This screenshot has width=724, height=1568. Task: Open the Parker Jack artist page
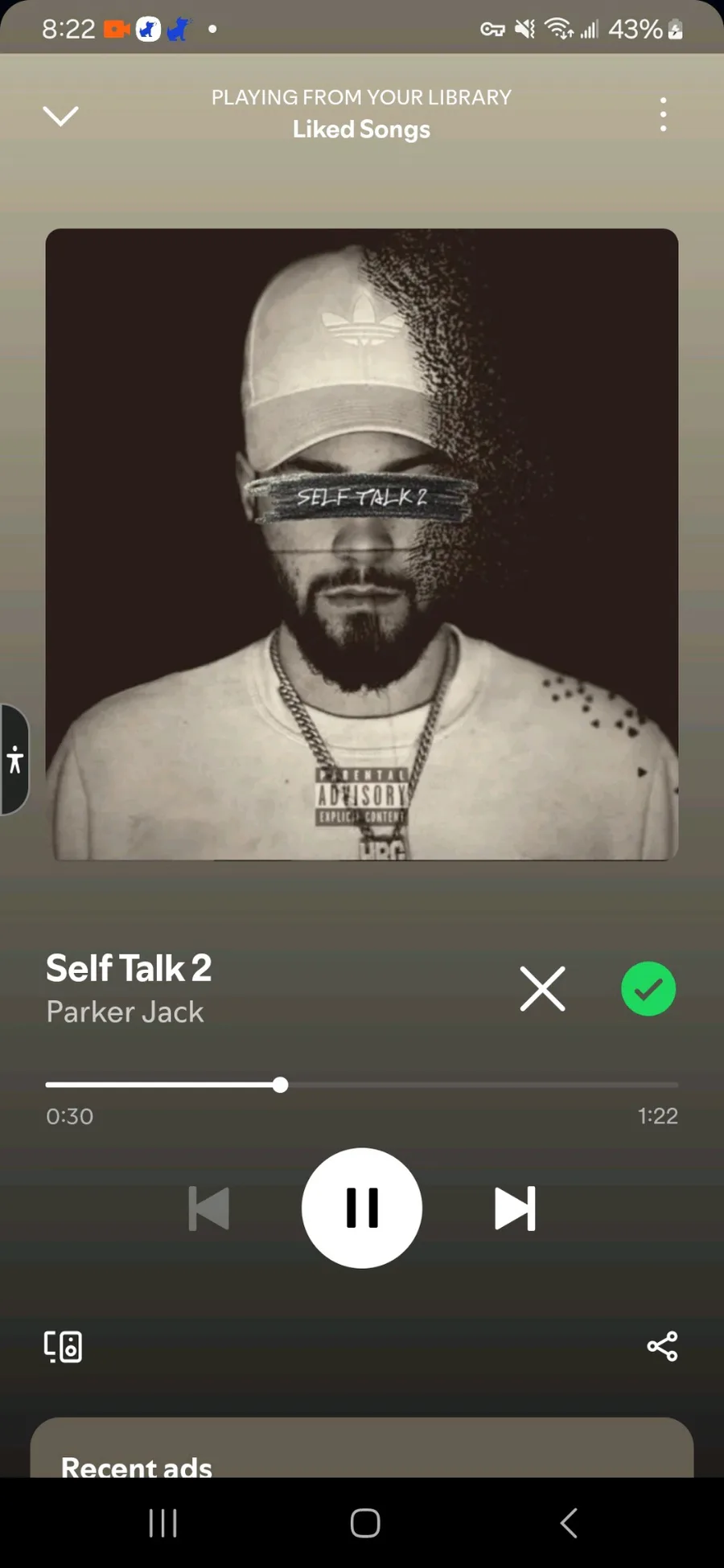click(x=125, y=1012)
